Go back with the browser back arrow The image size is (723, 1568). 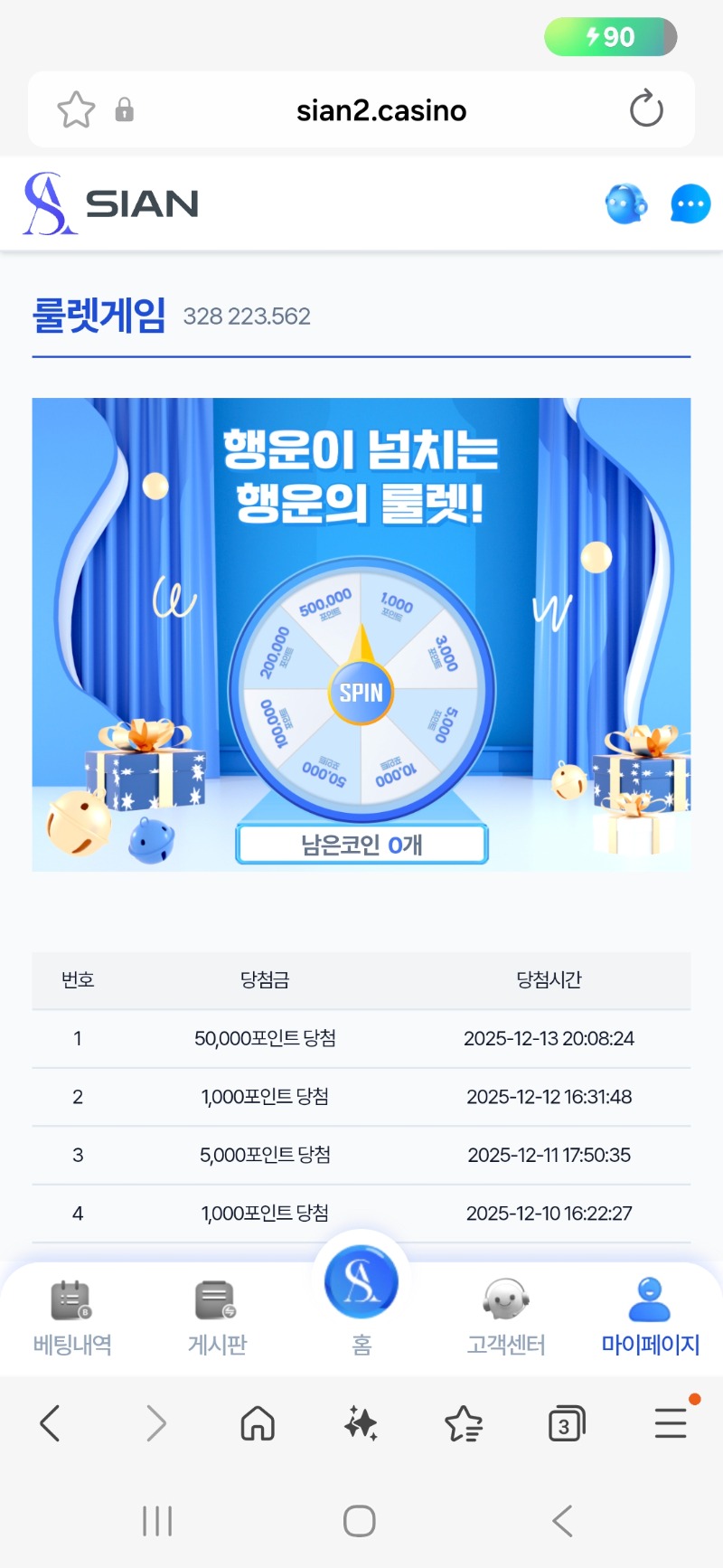click(51, 1423)
